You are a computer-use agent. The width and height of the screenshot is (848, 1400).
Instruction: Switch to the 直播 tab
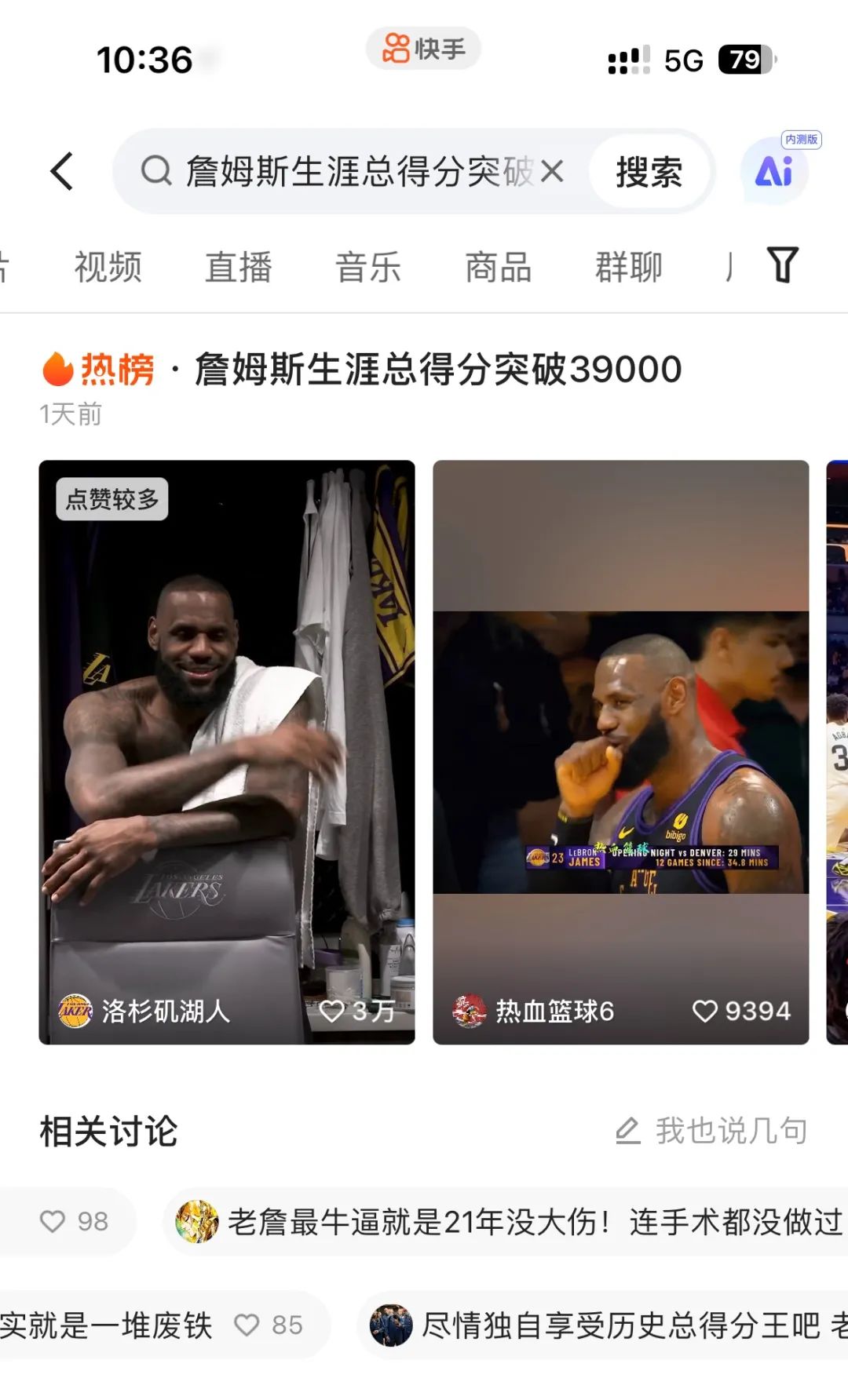(239, 267)
